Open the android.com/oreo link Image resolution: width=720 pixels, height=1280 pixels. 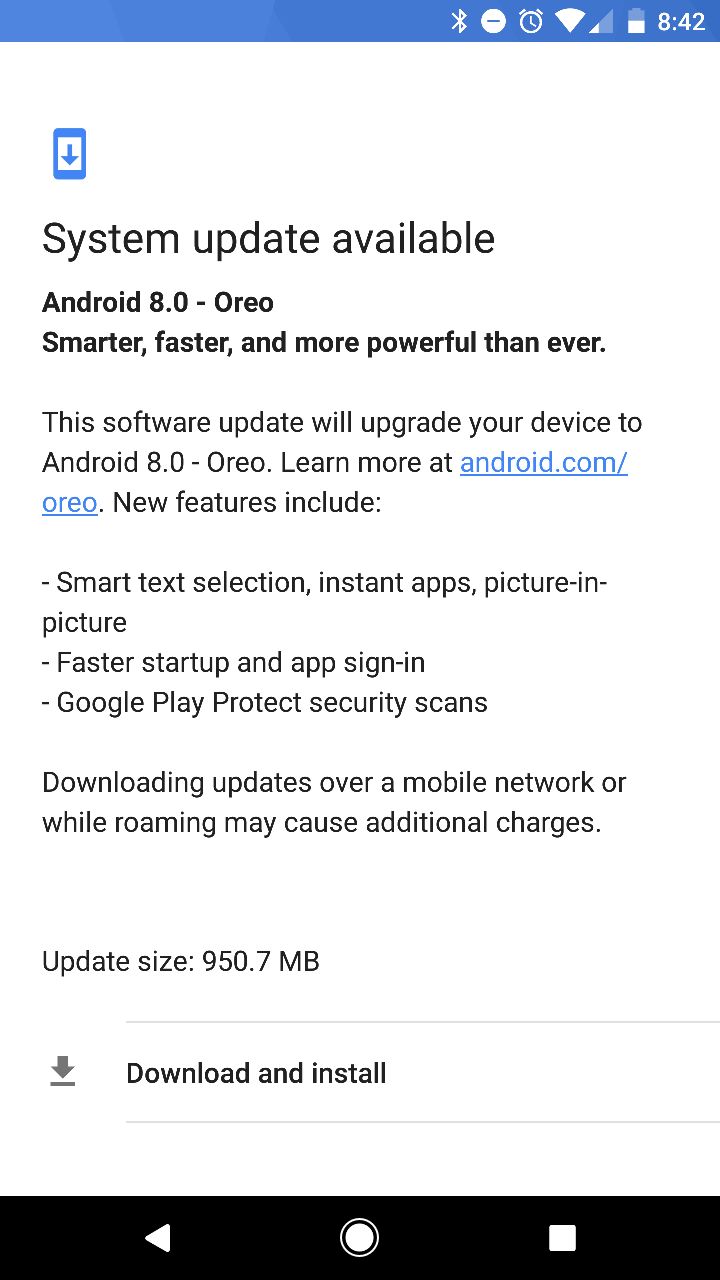coord(543,463)
